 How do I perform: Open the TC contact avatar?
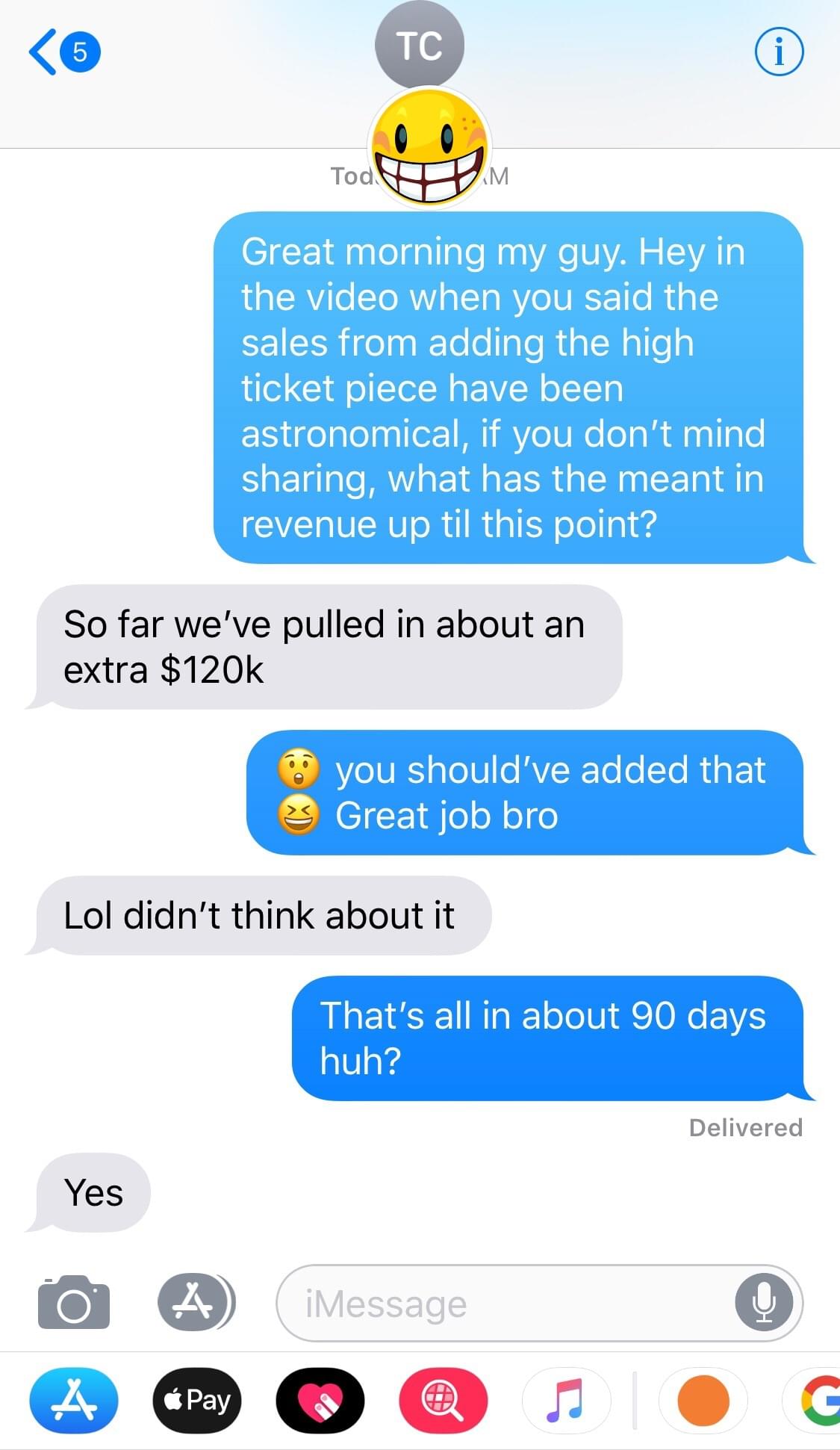(420, 45)
